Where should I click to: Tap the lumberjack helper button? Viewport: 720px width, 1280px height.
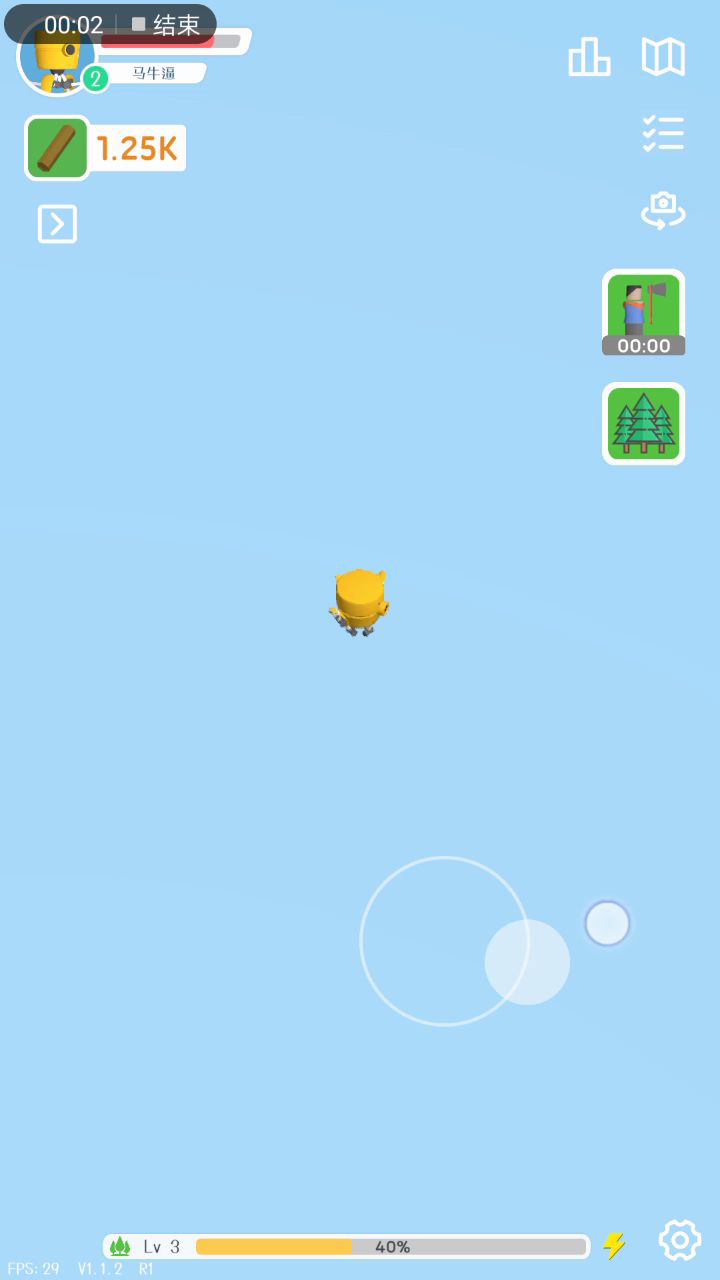pos(643,311)
